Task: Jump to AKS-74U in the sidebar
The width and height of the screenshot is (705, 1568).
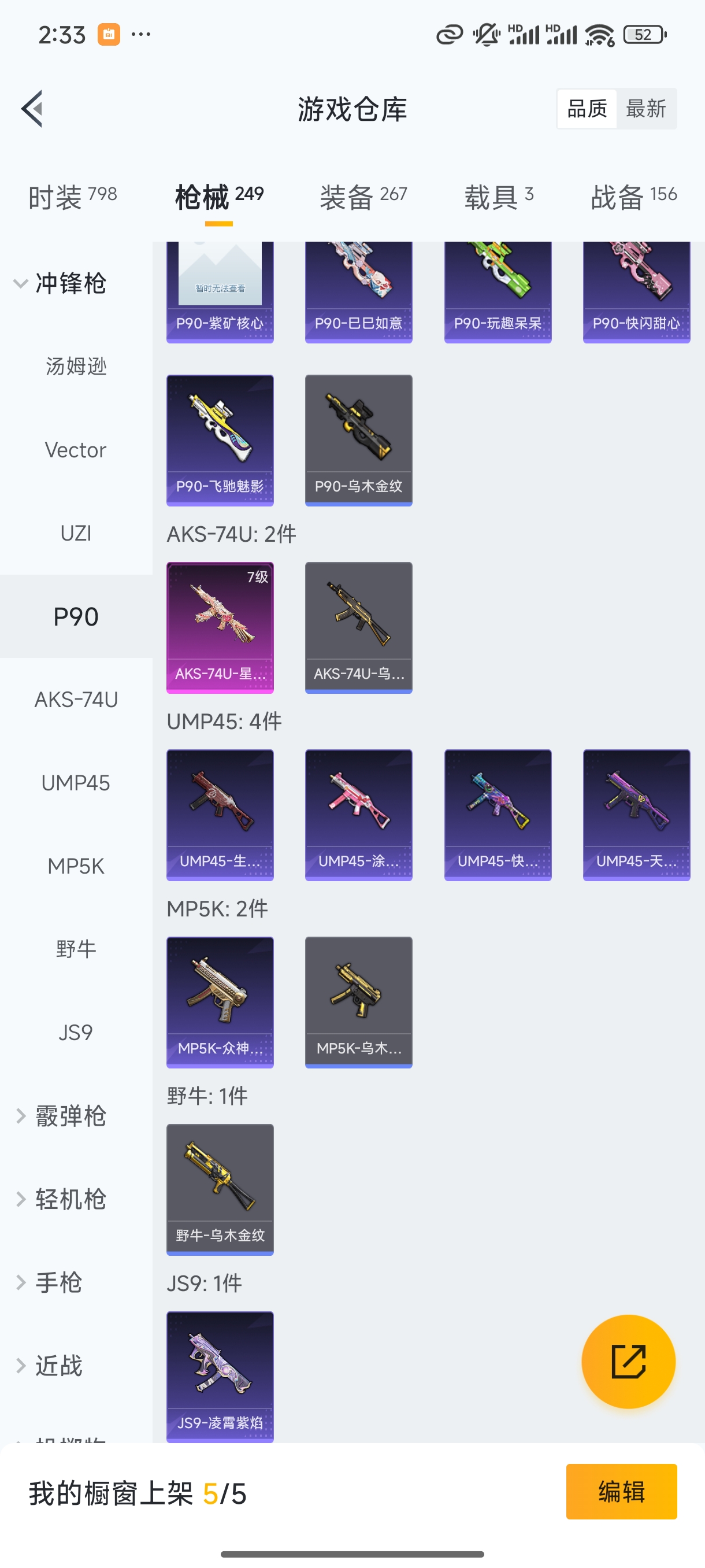Action: (x=76, y=700)
